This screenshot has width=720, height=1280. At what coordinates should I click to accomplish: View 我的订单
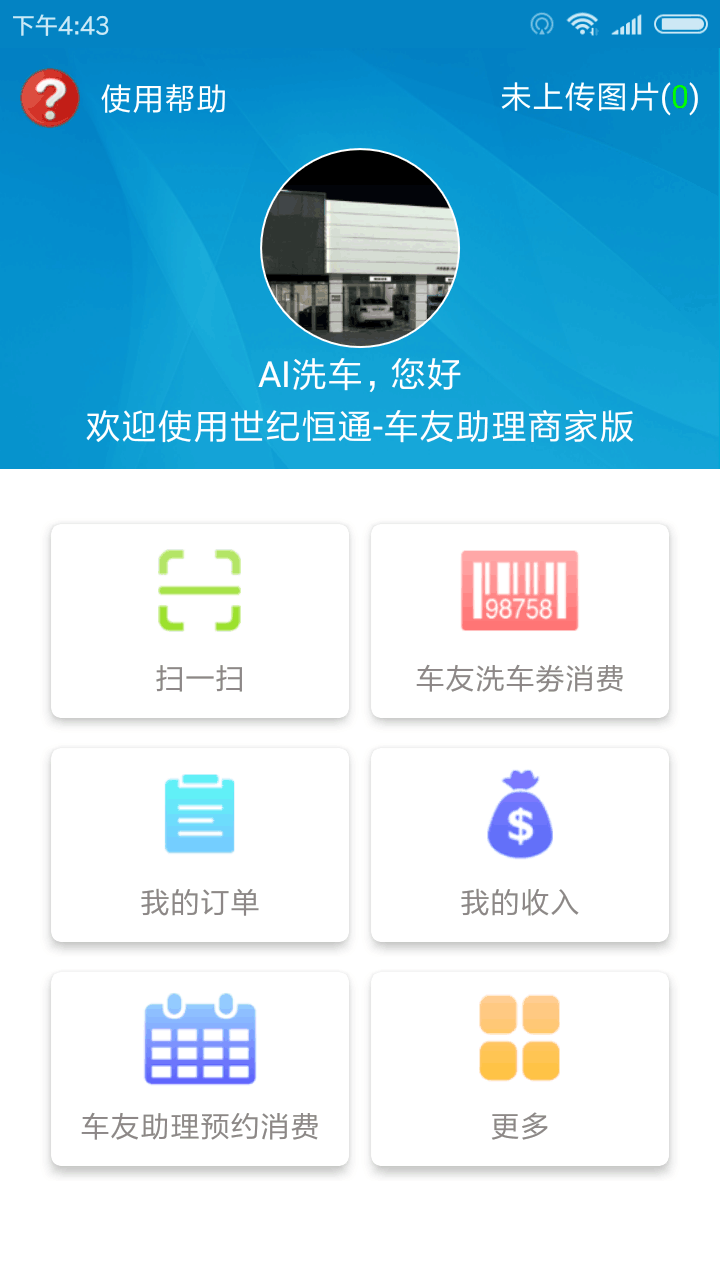tap(200, 844)
